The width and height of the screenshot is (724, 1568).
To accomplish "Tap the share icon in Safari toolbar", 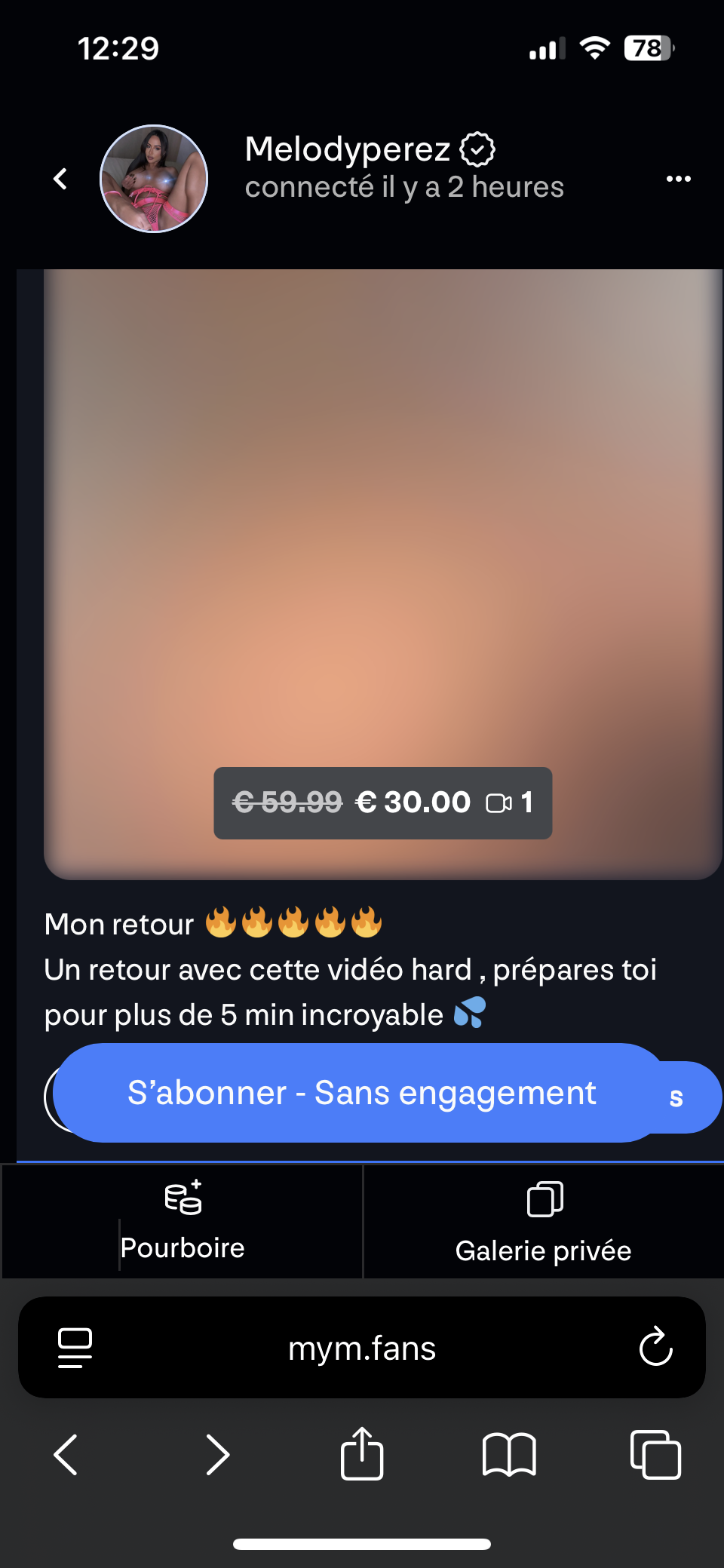I will [361, 1455].
